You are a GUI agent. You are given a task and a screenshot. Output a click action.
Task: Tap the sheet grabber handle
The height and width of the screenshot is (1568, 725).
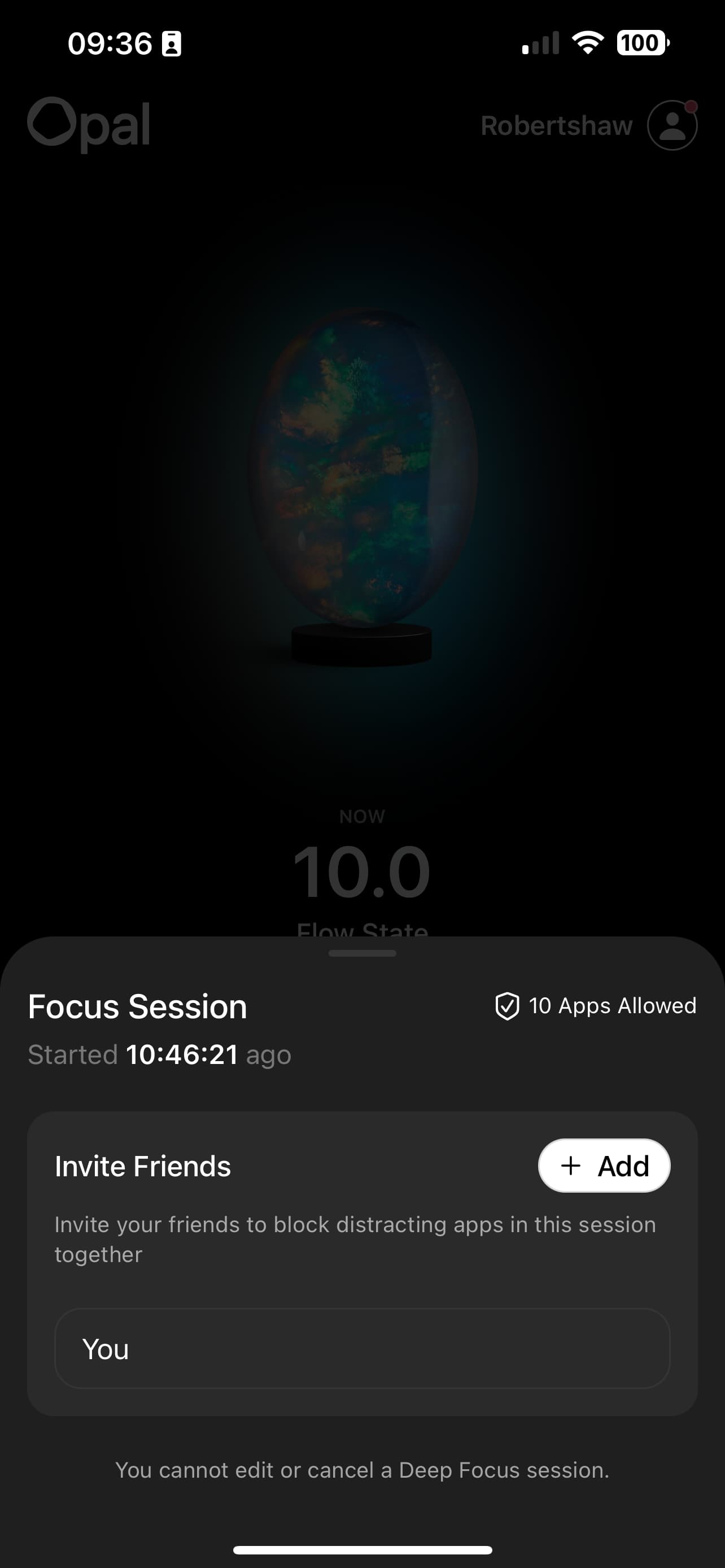tap(362, 953)
